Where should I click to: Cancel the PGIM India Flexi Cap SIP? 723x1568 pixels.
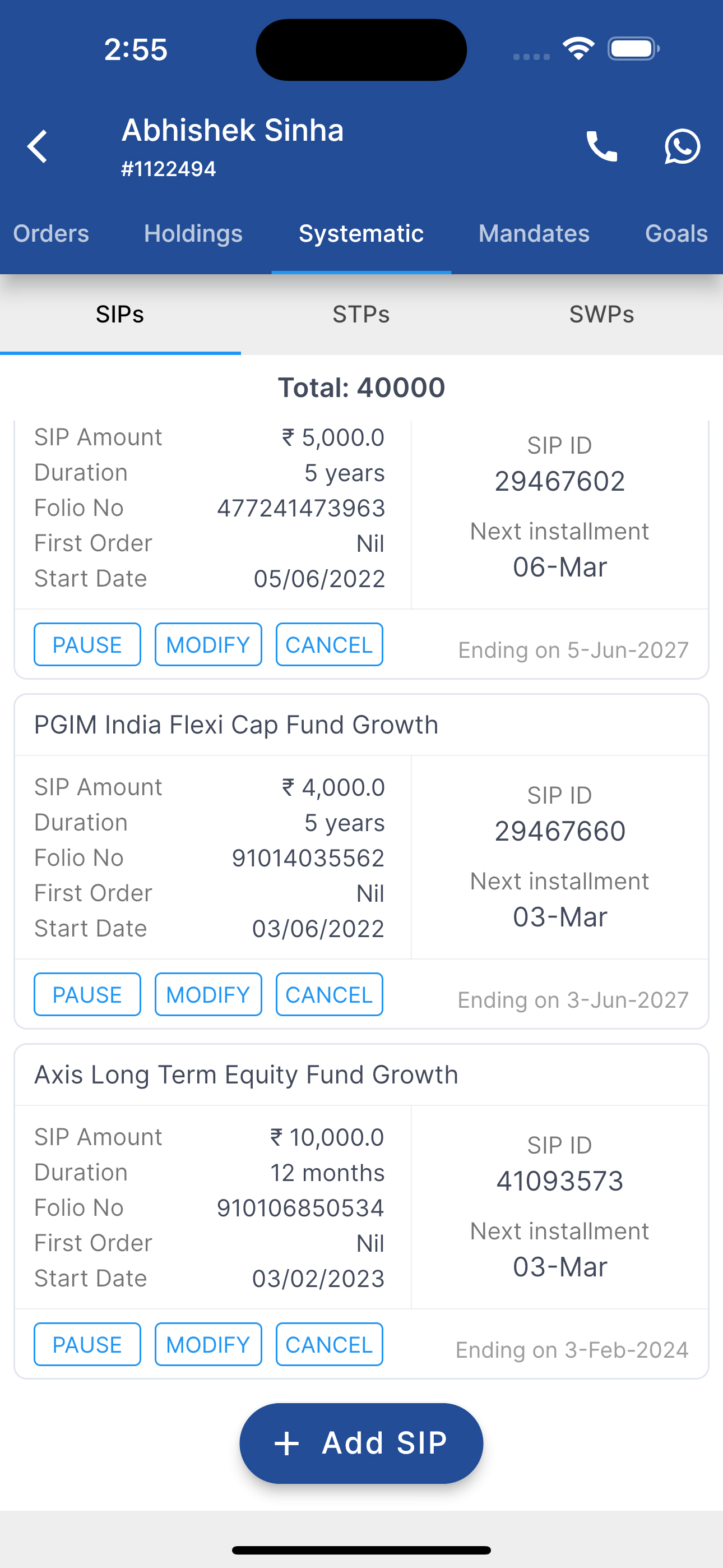[329, 995]
